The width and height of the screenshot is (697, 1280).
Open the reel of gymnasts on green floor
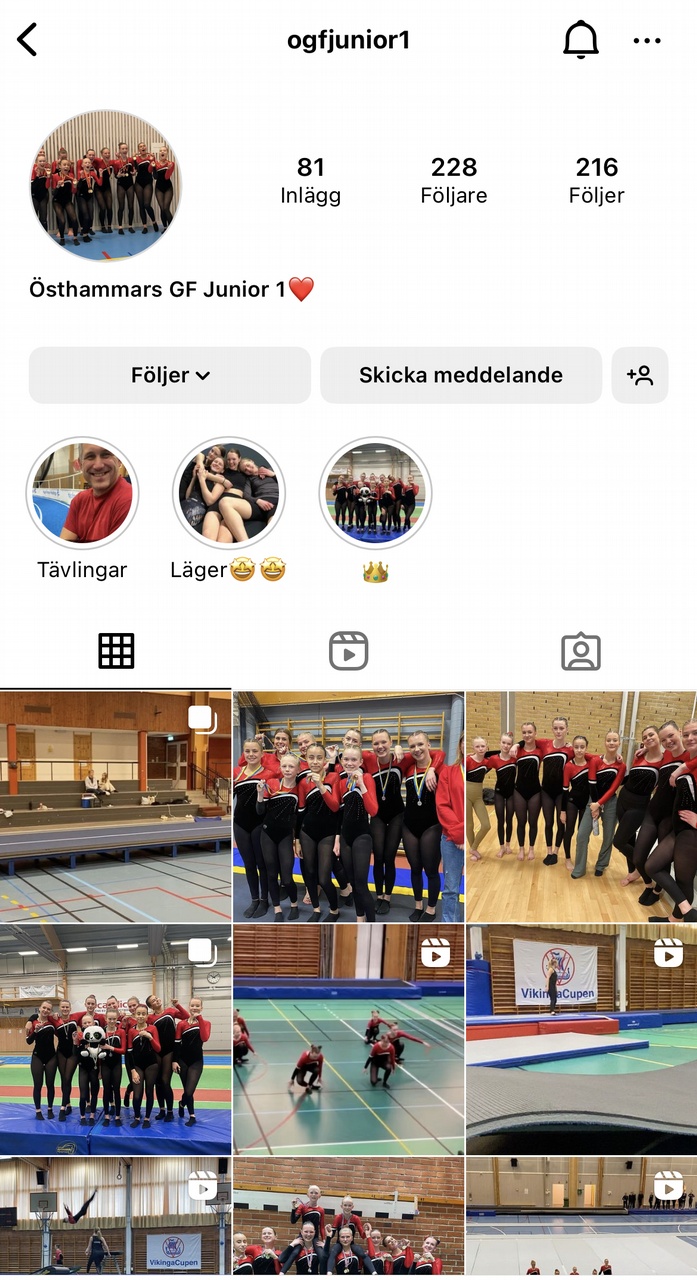(x=348, y=1040)
